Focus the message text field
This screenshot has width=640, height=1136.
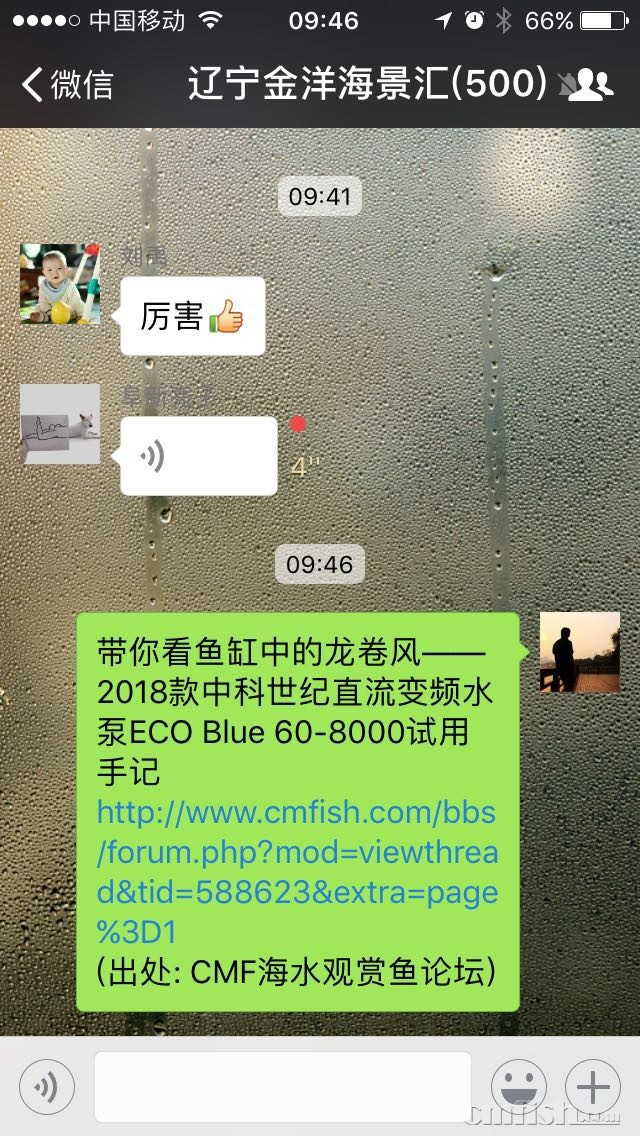click(282, 1086)
